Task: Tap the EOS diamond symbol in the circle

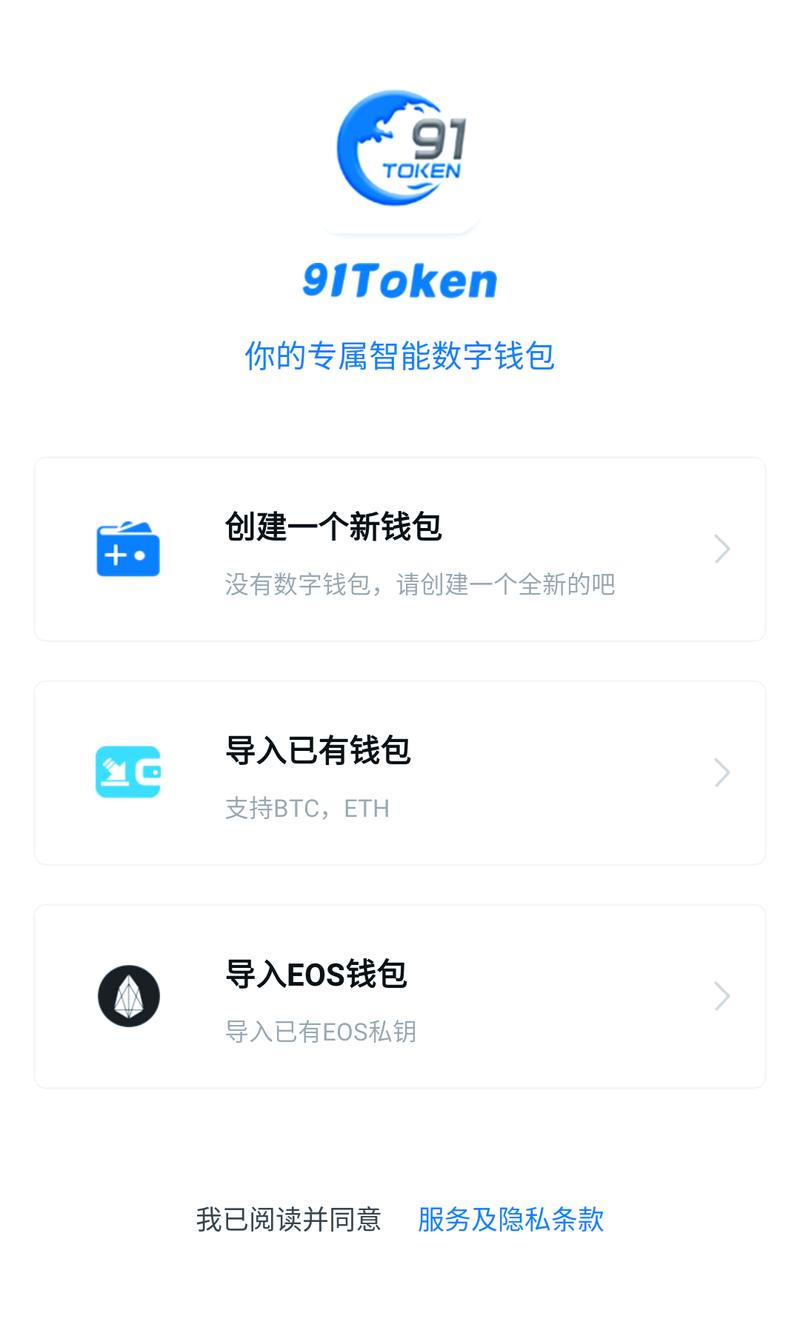Action: [128, 996]
